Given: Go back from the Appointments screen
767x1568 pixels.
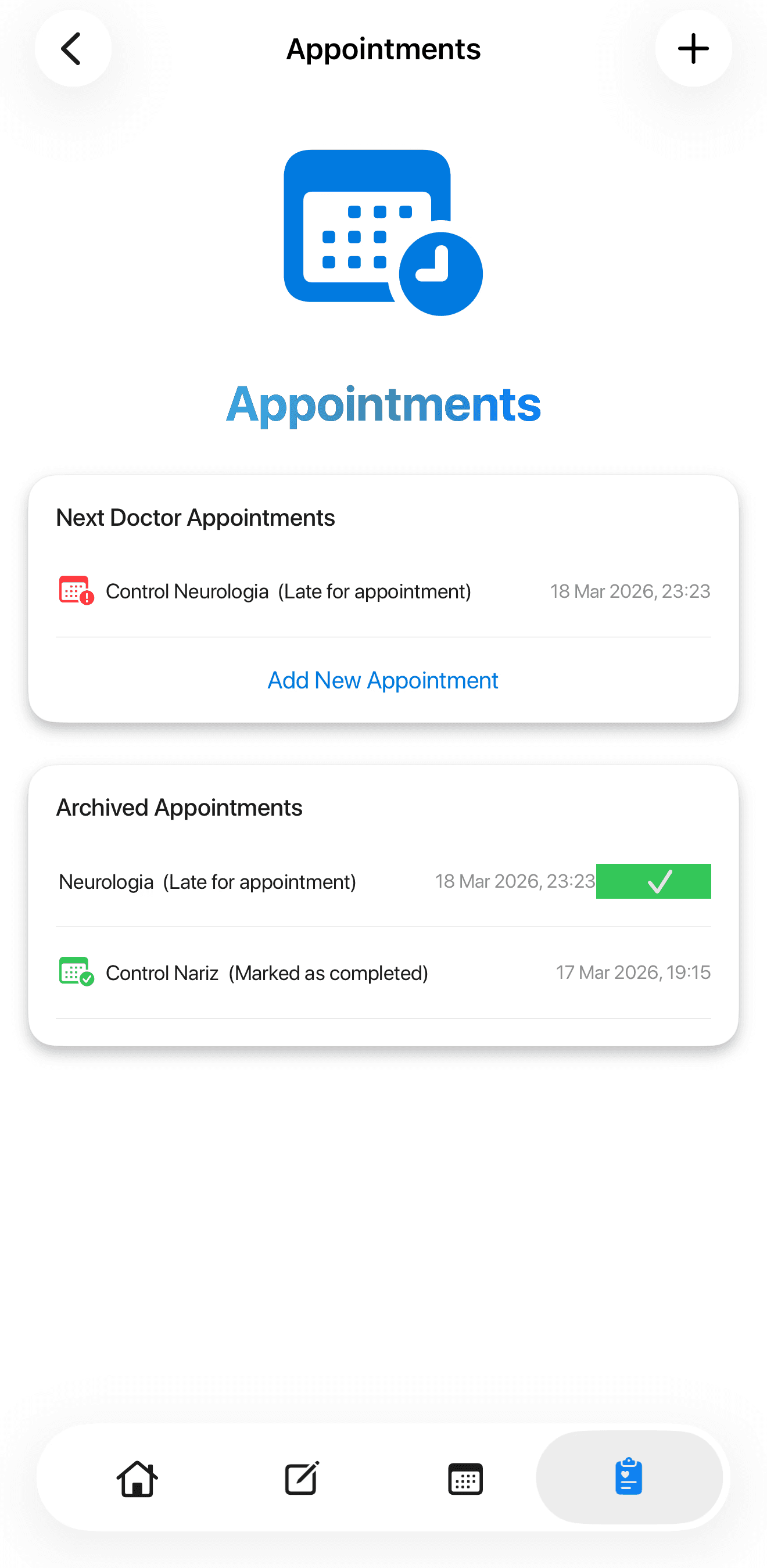Looking at the screenshot, I should (73, 49).
